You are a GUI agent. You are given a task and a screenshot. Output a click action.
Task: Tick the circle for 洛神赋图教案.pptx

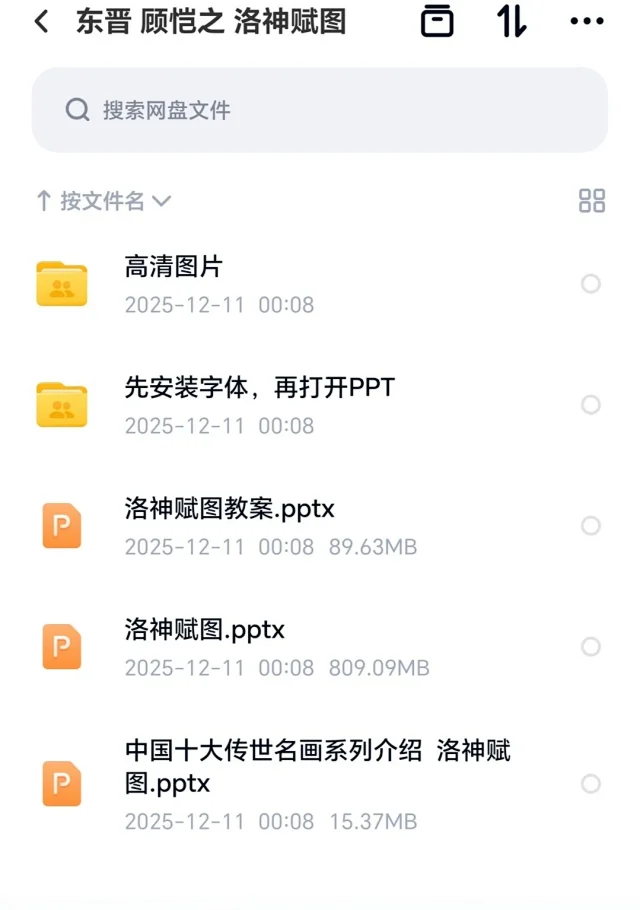click(591, 526)
